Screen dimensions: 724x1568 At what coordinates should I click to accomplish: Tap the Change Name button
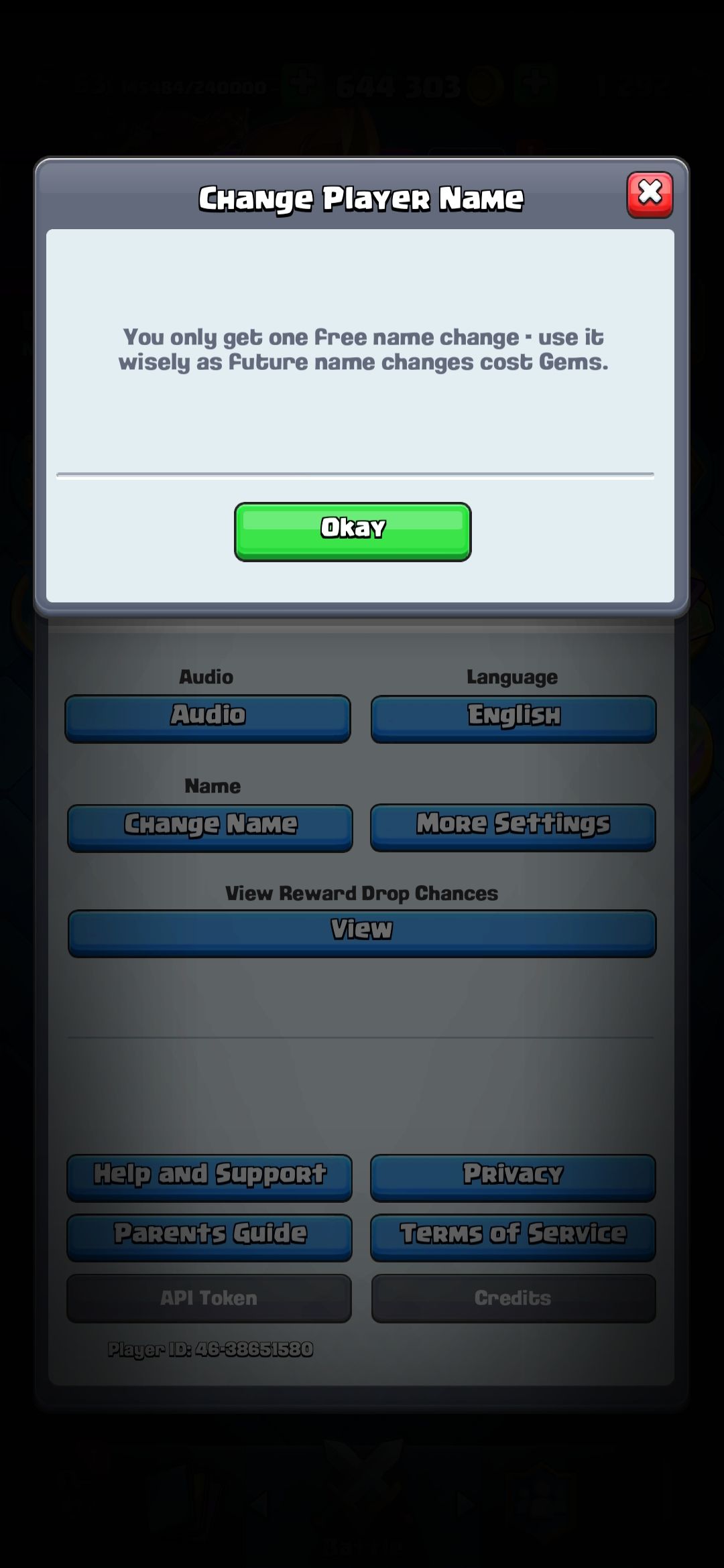(210, 827)
